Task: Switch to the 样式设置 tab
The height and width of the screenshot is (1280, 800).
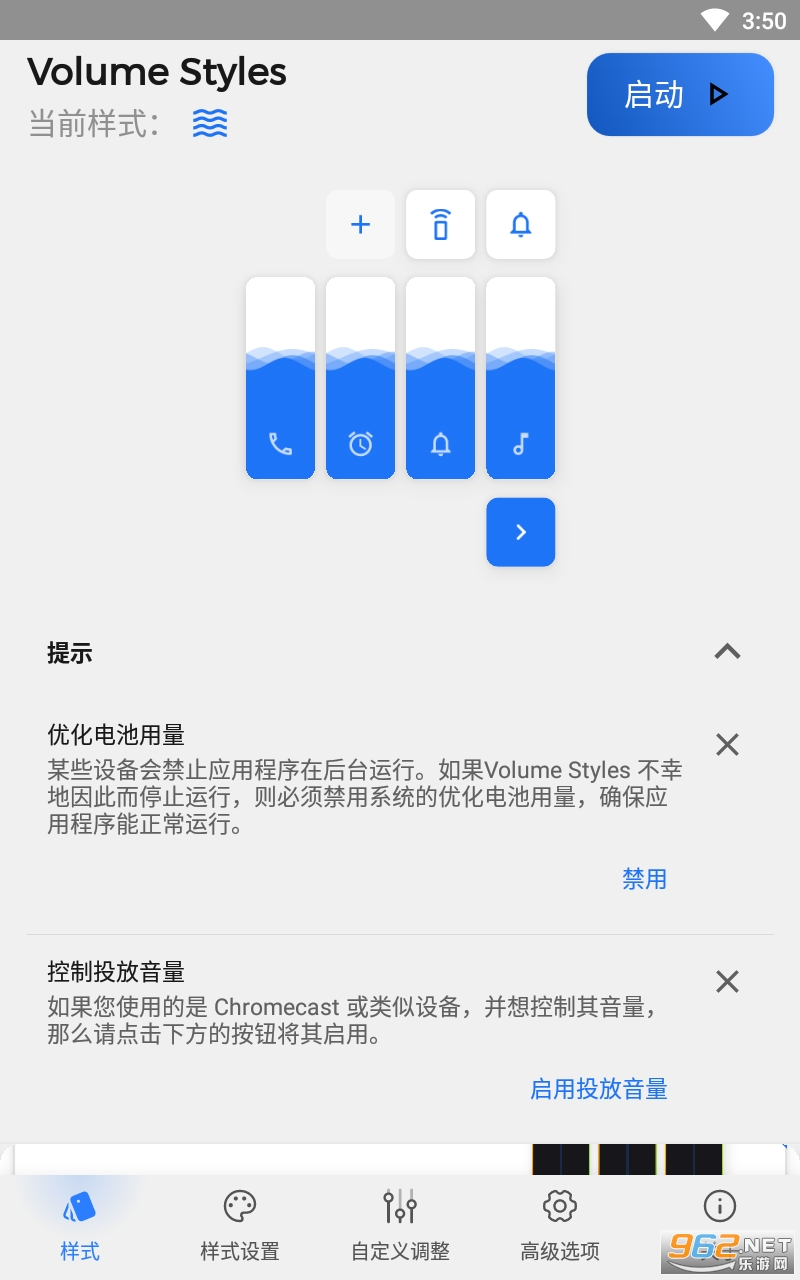Action: (240, 1226)
